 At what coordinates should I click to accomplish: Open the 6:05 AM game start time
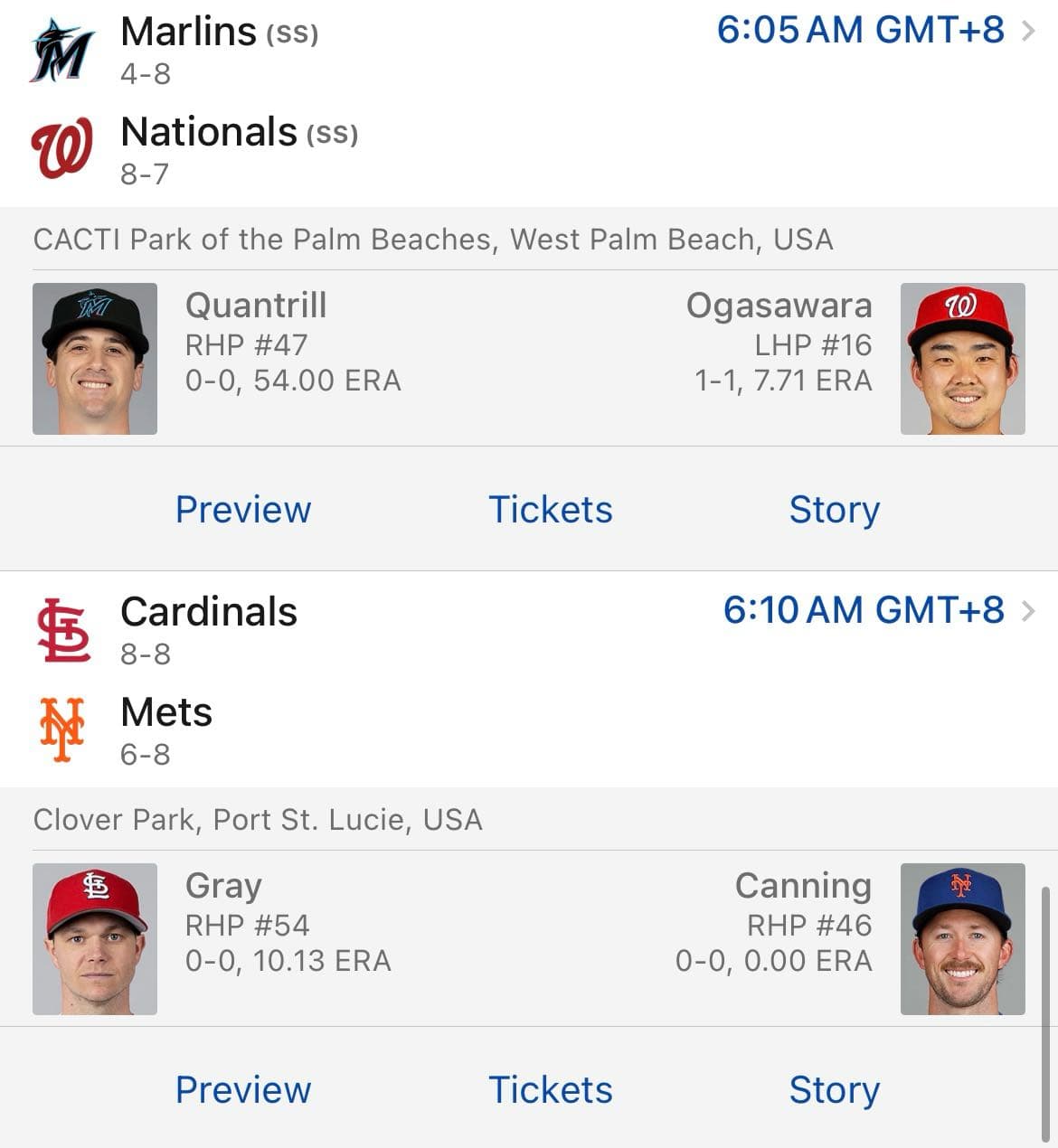(x=859, y=30)
